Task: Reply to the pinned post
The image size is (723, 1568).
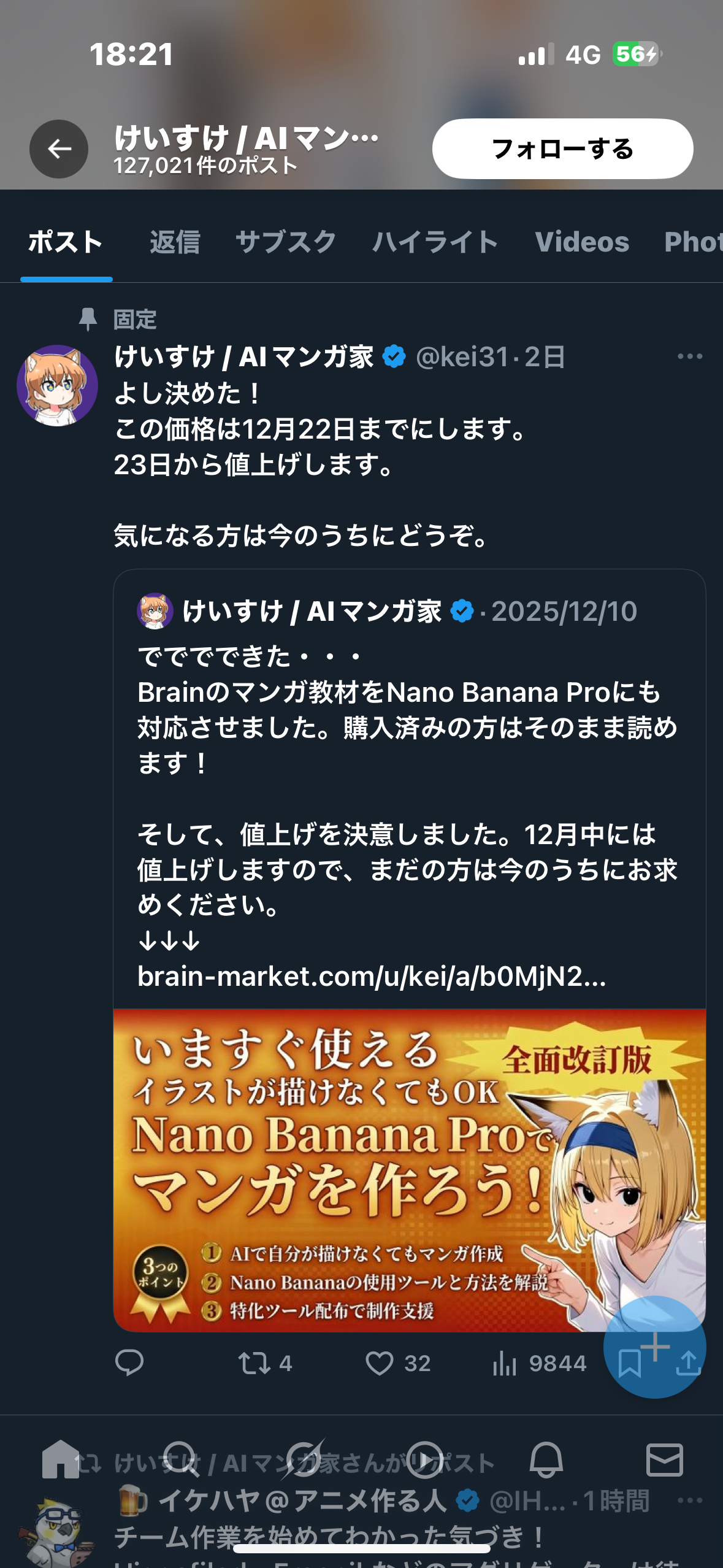Action: [129, 1363]
